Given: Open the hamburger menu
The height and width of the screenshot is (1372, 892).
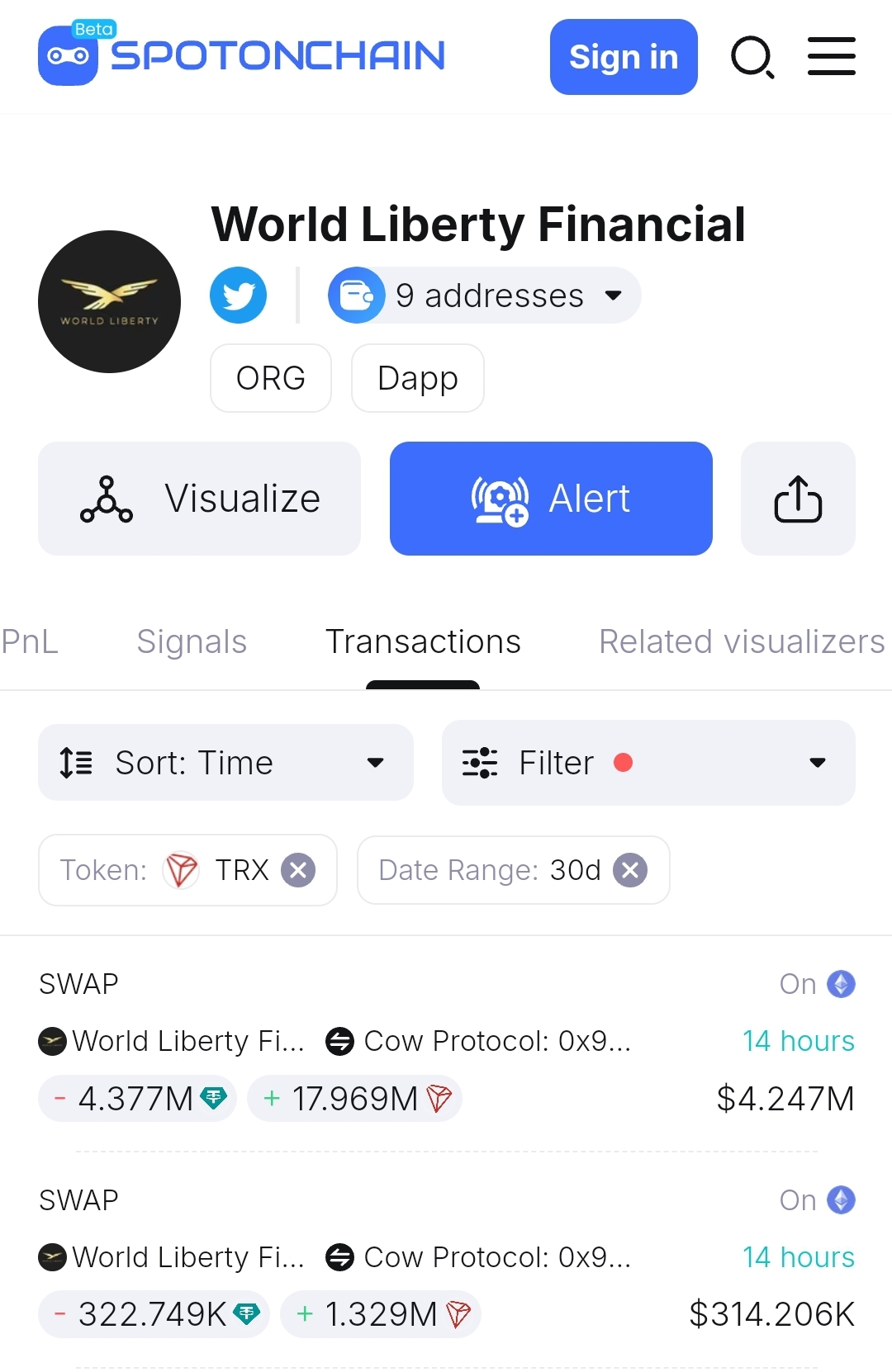Looking at the screenshot, I should [x=831, y=56].
